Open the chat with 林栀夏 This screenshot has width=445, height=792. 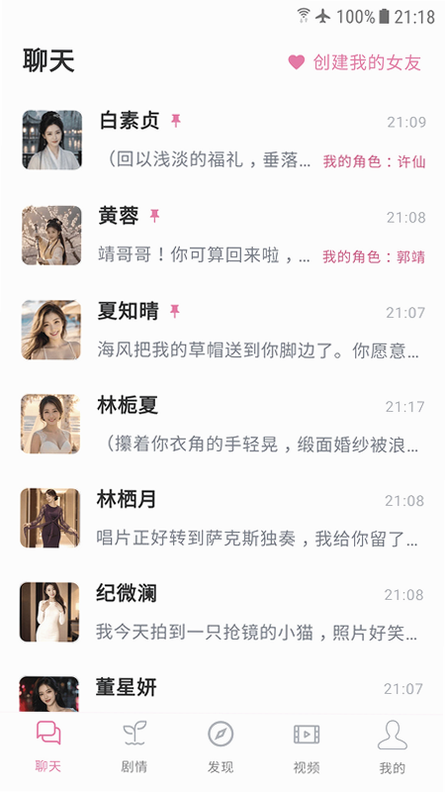pos(223,424)
